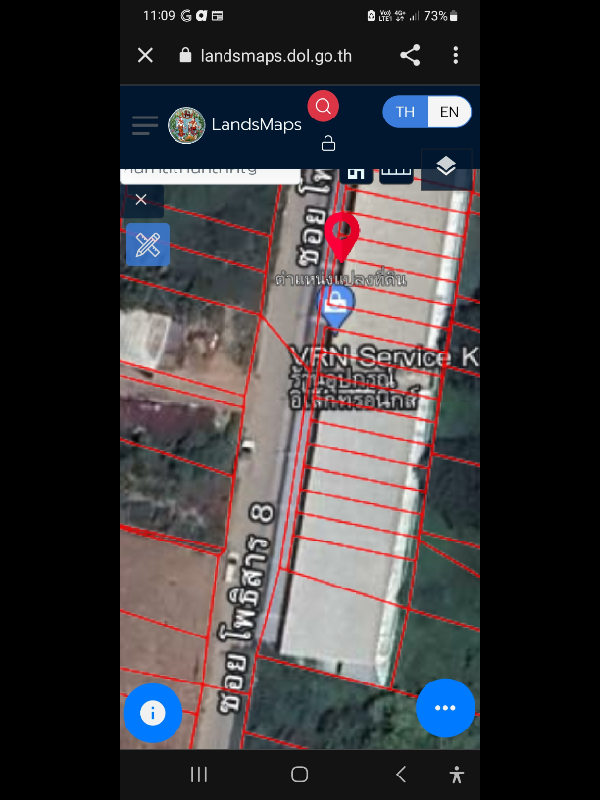
Task: Expand the blue three-dots more options button
Action: point(445,708)
